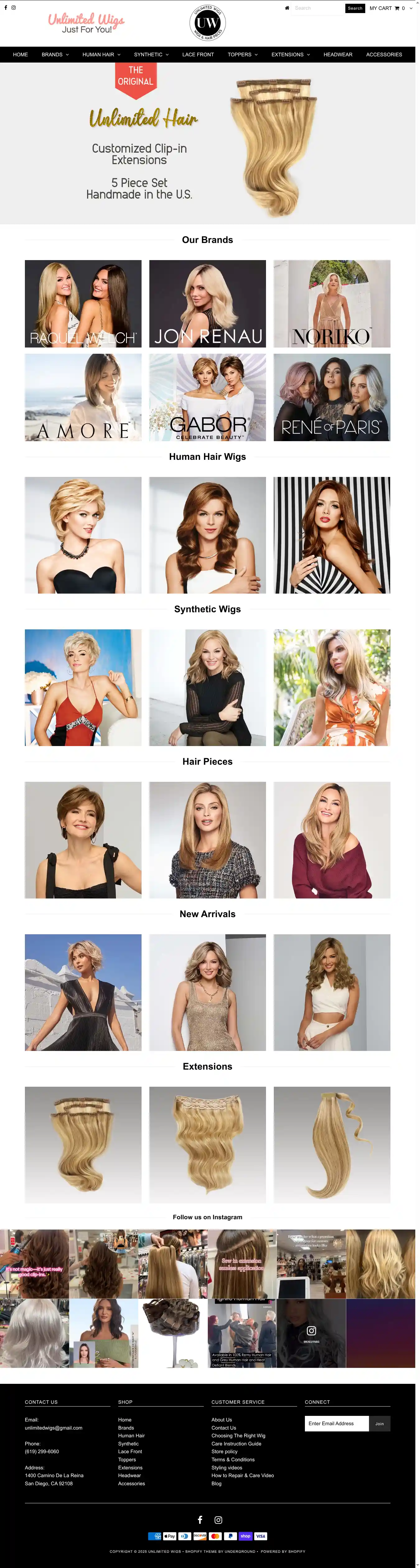This screenshot has width=420, height=1568.
Task: Open the search field in the header
Action: [x=316, y=8]
